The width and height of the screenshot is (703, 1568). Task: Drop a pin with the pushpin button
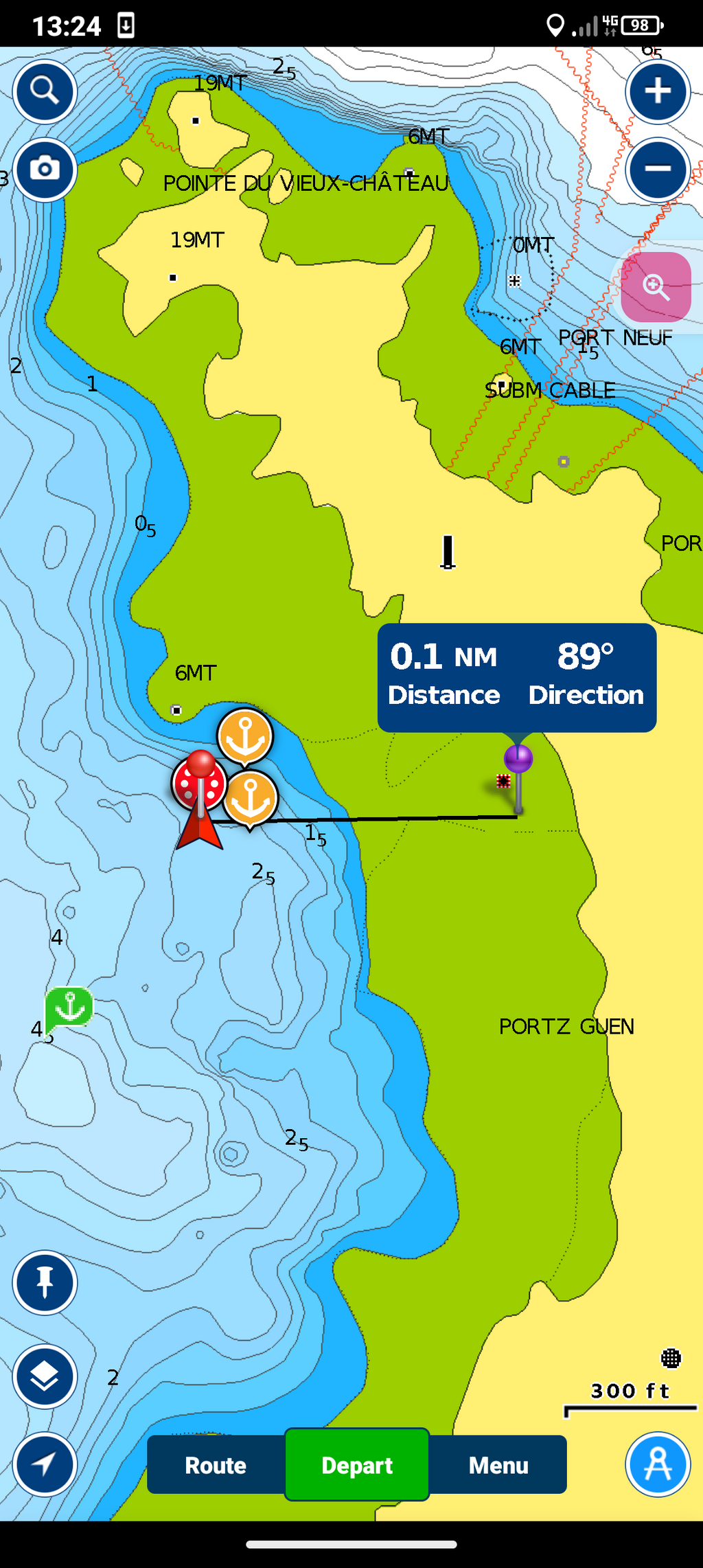tap(45, 1282)
